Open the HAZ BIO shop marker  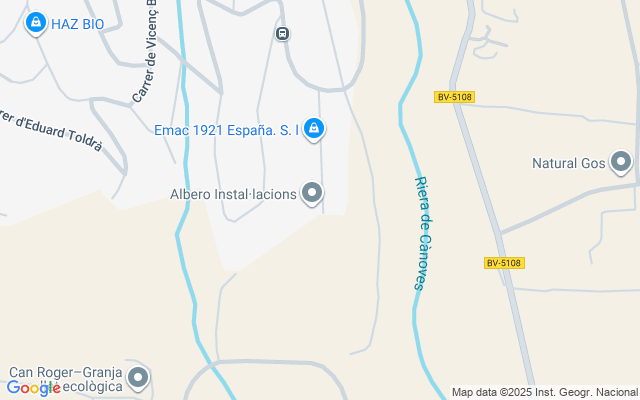pos(36,21)
